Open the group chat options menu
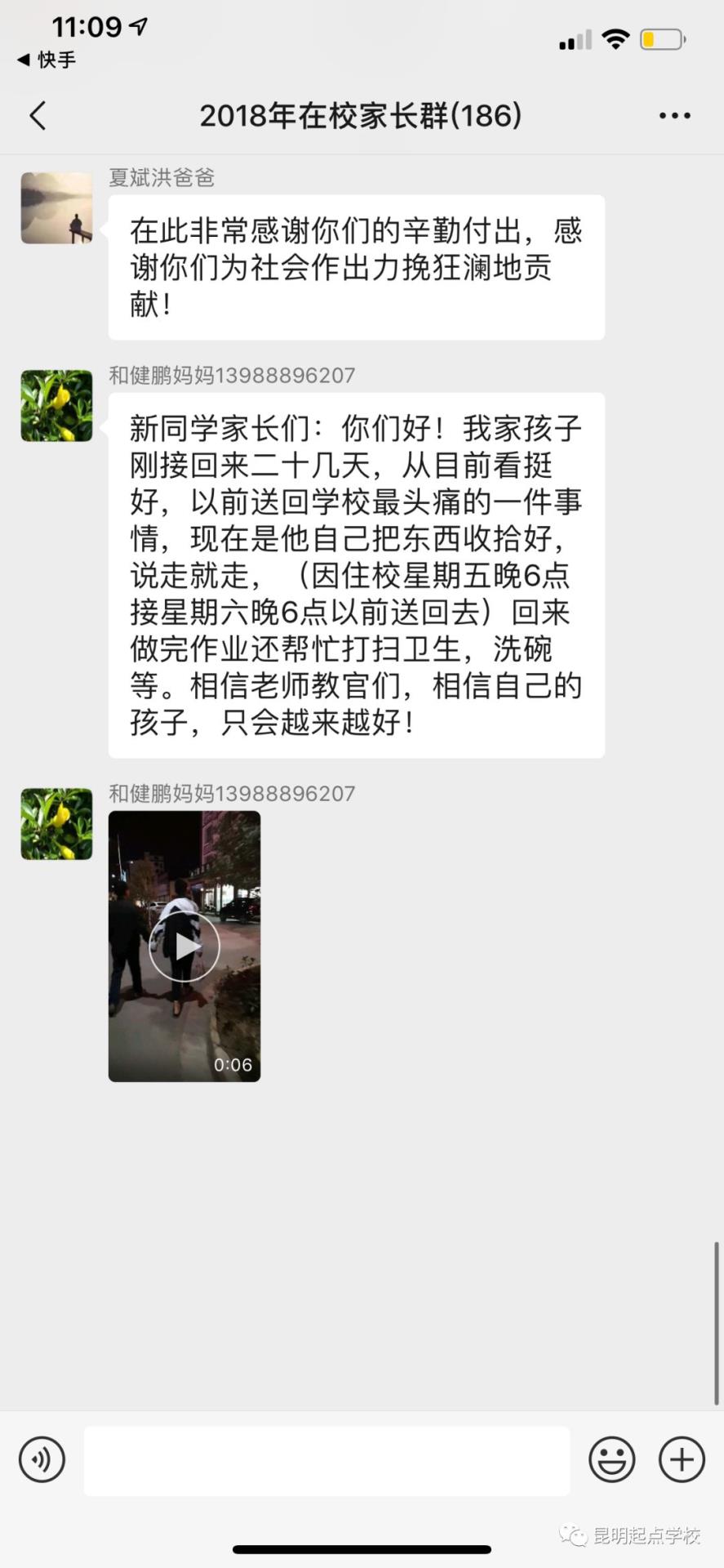 (674, 116)
